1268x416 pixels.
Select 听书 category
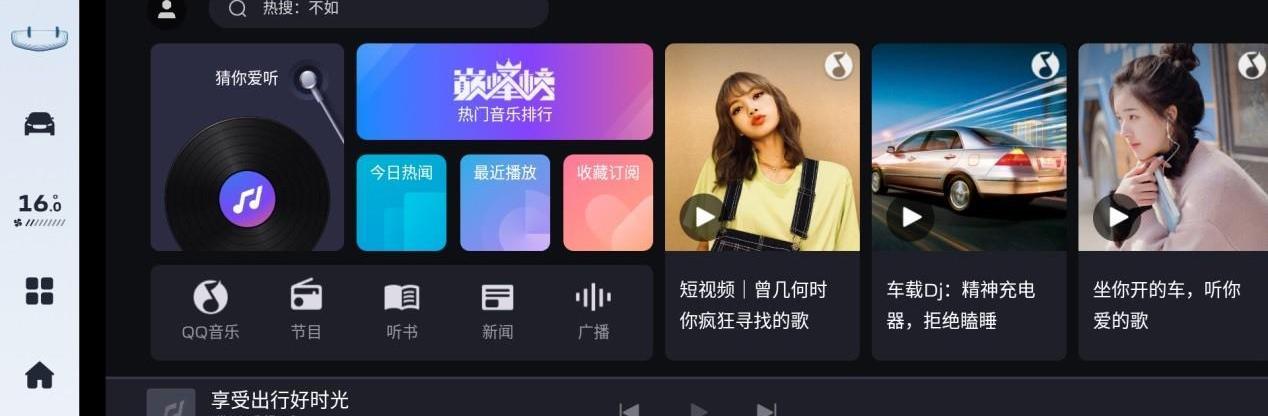(401, 311)
